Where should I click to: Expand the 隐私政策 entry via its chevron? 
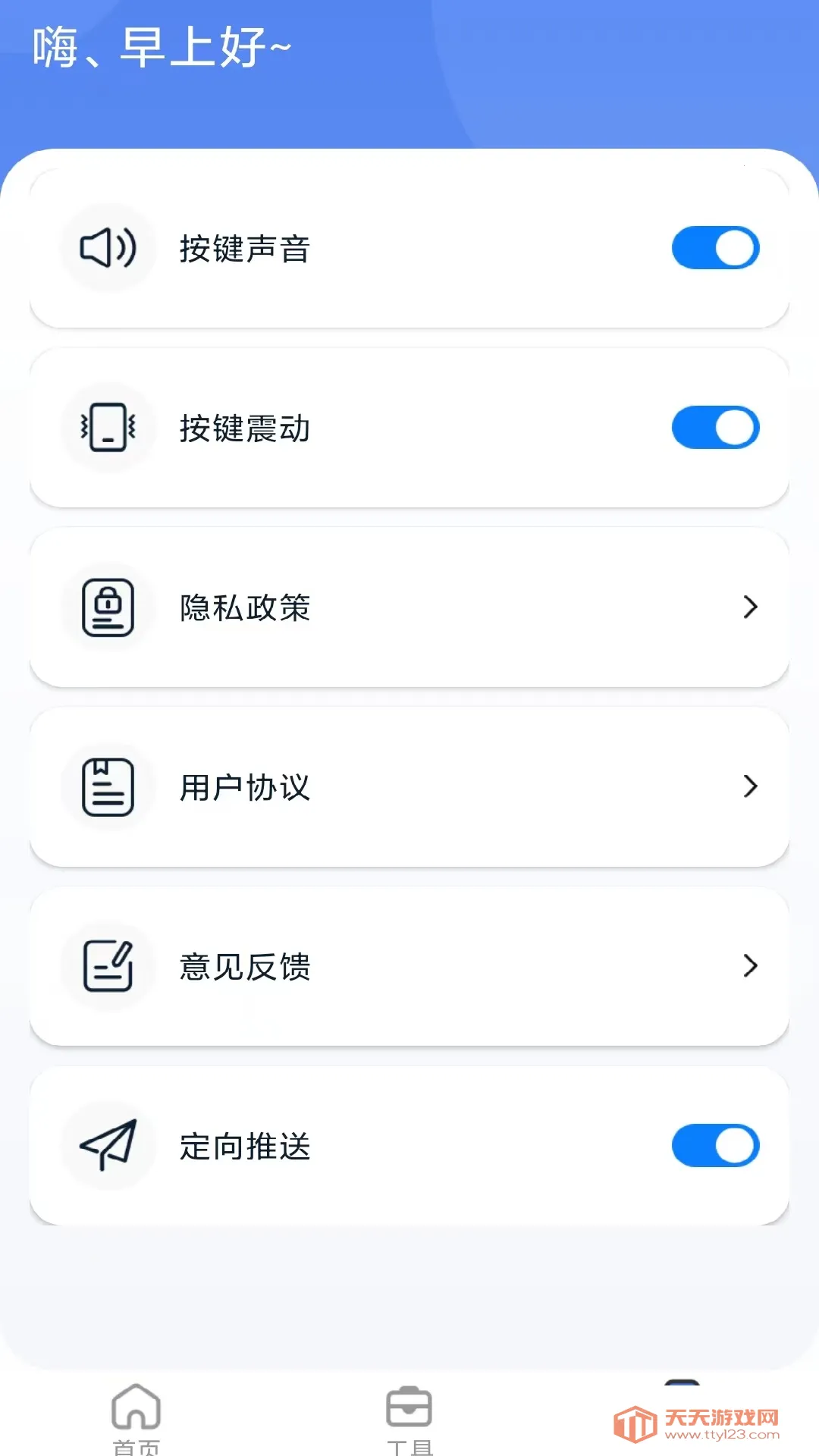click(x=751, y=607)
